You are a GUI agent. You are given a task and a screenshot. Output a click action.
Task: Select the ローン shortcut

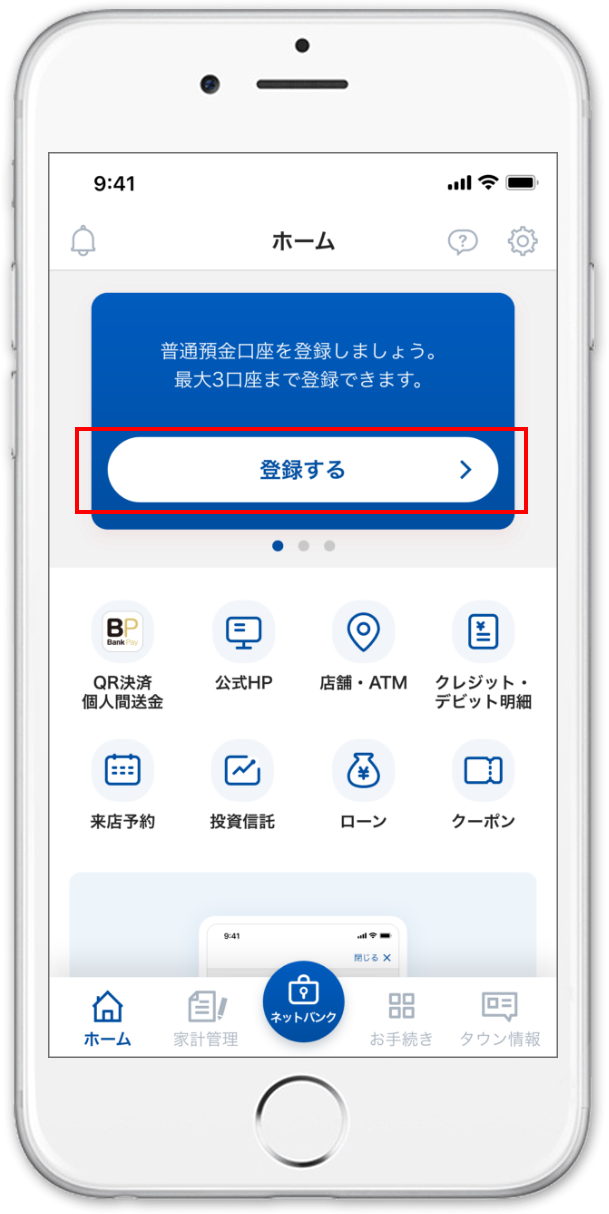[x=363, y=786]
